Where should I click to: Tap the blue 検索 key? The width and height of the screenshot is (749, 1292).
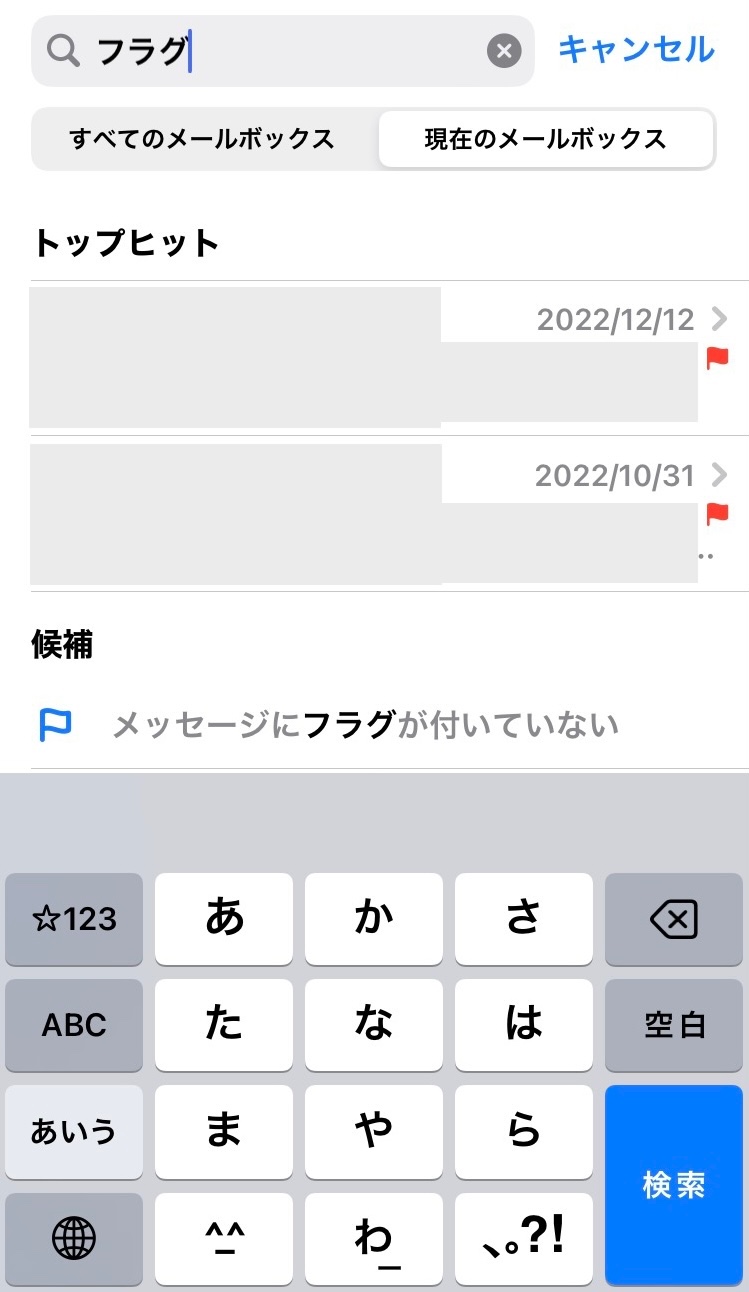[674, 1185]
